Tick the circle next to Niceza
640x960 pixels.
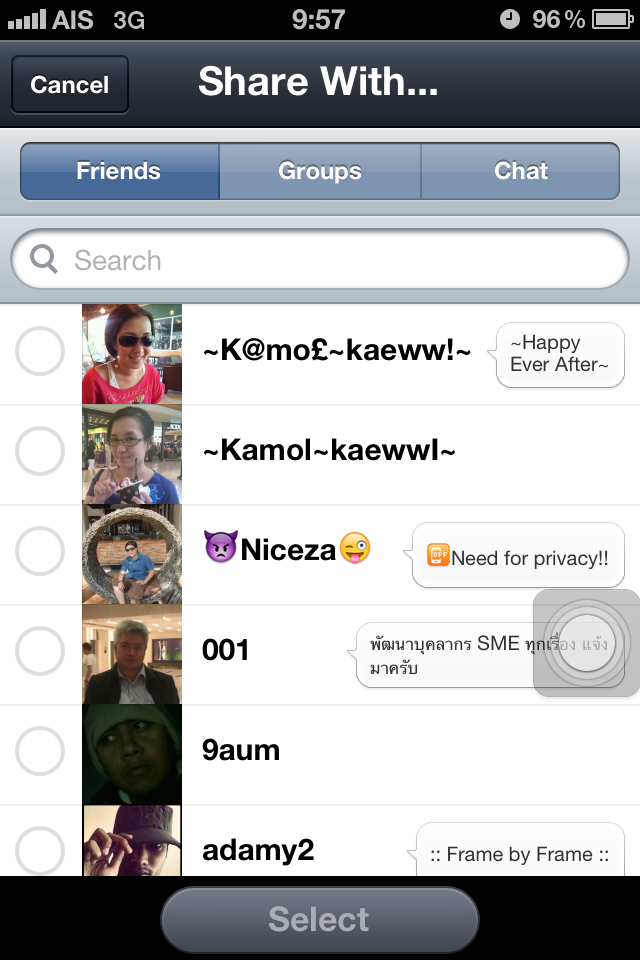tap(40, 551)
